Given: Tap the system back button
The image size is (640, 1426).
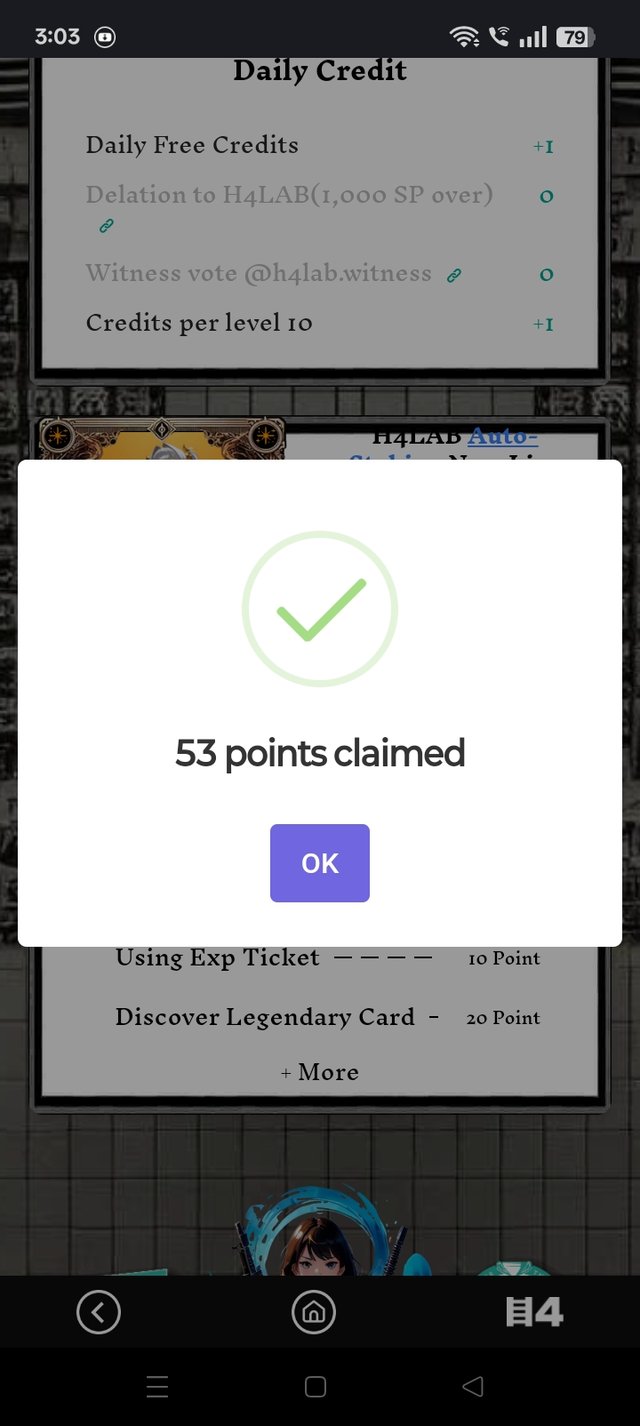Looking at the screenshot, I should click(x=473, y=1386).
